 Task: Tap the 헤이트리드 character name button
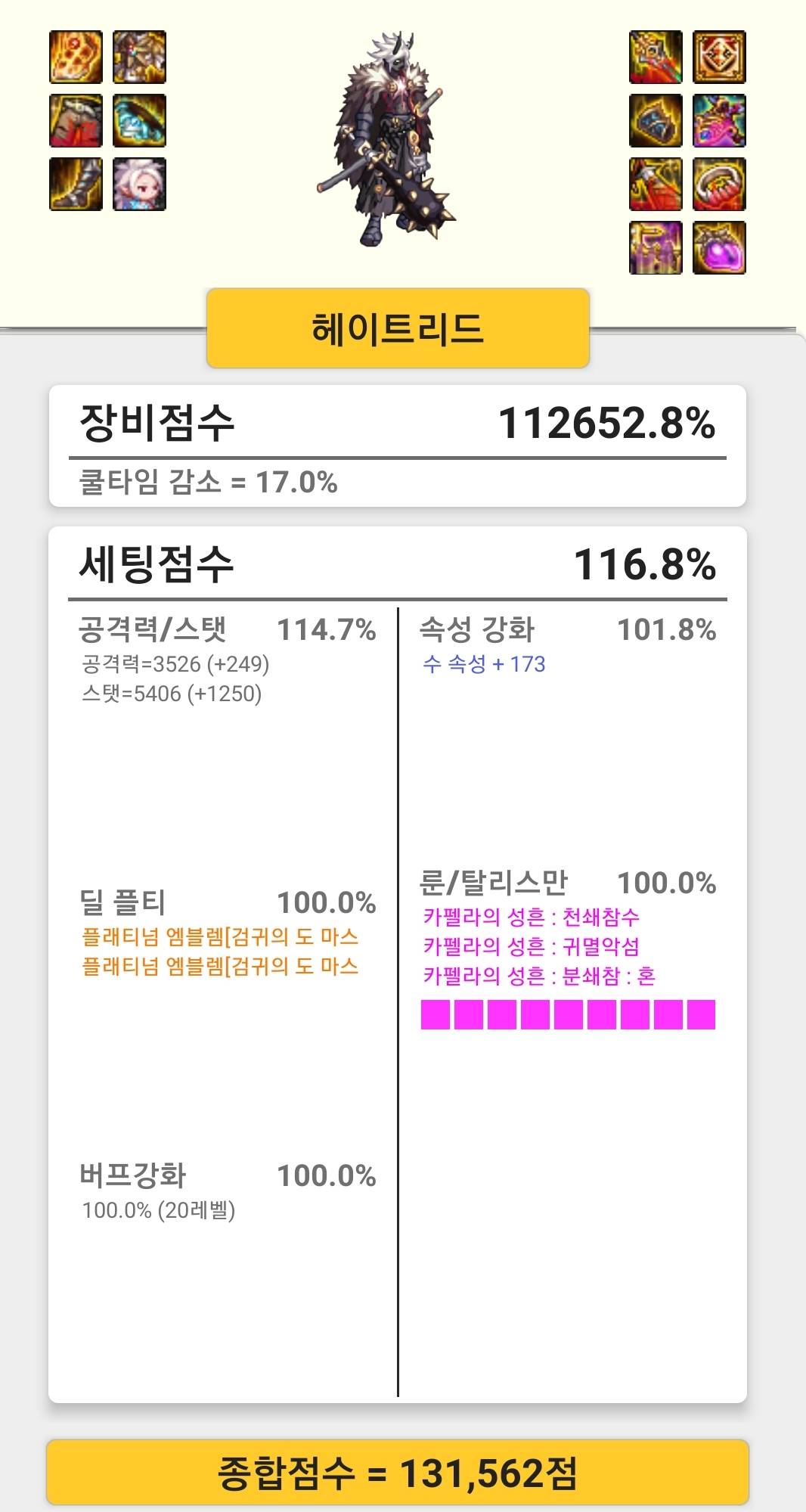coord(398,328)
